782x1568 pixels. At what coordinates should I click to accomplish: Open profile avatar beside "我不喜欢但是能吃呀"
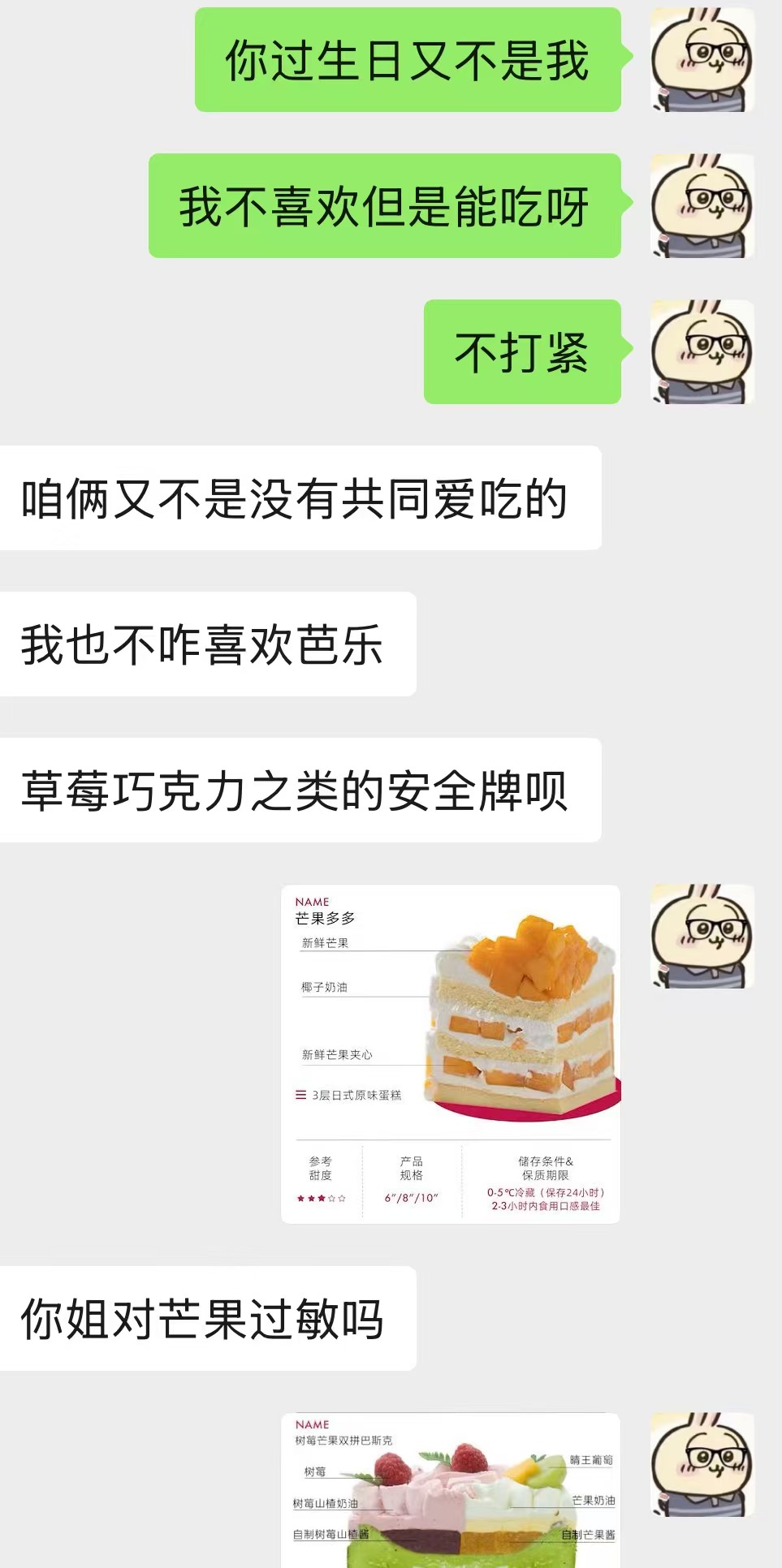pyautogui.click(x=703, y=206)
